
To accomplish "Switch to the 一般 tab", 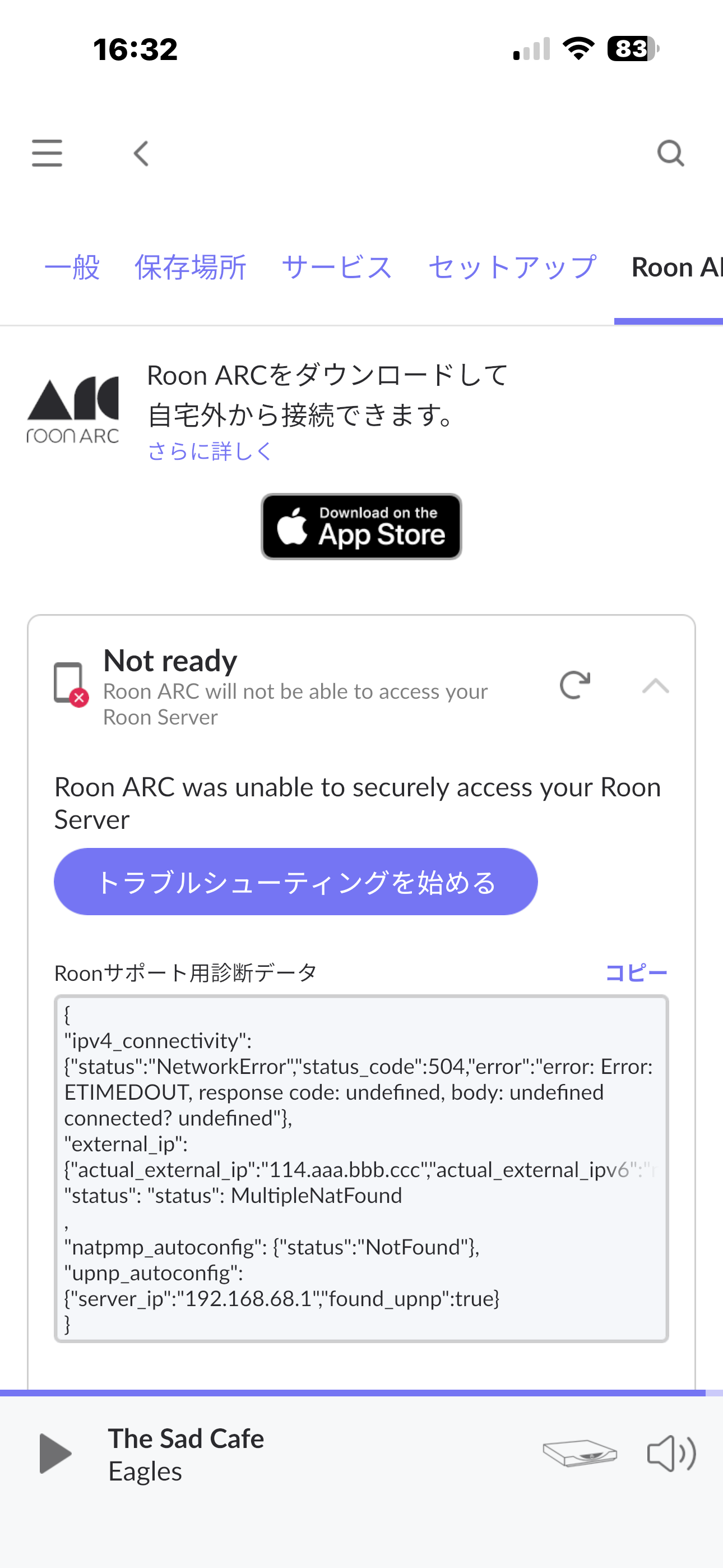I will pos(72,267).
